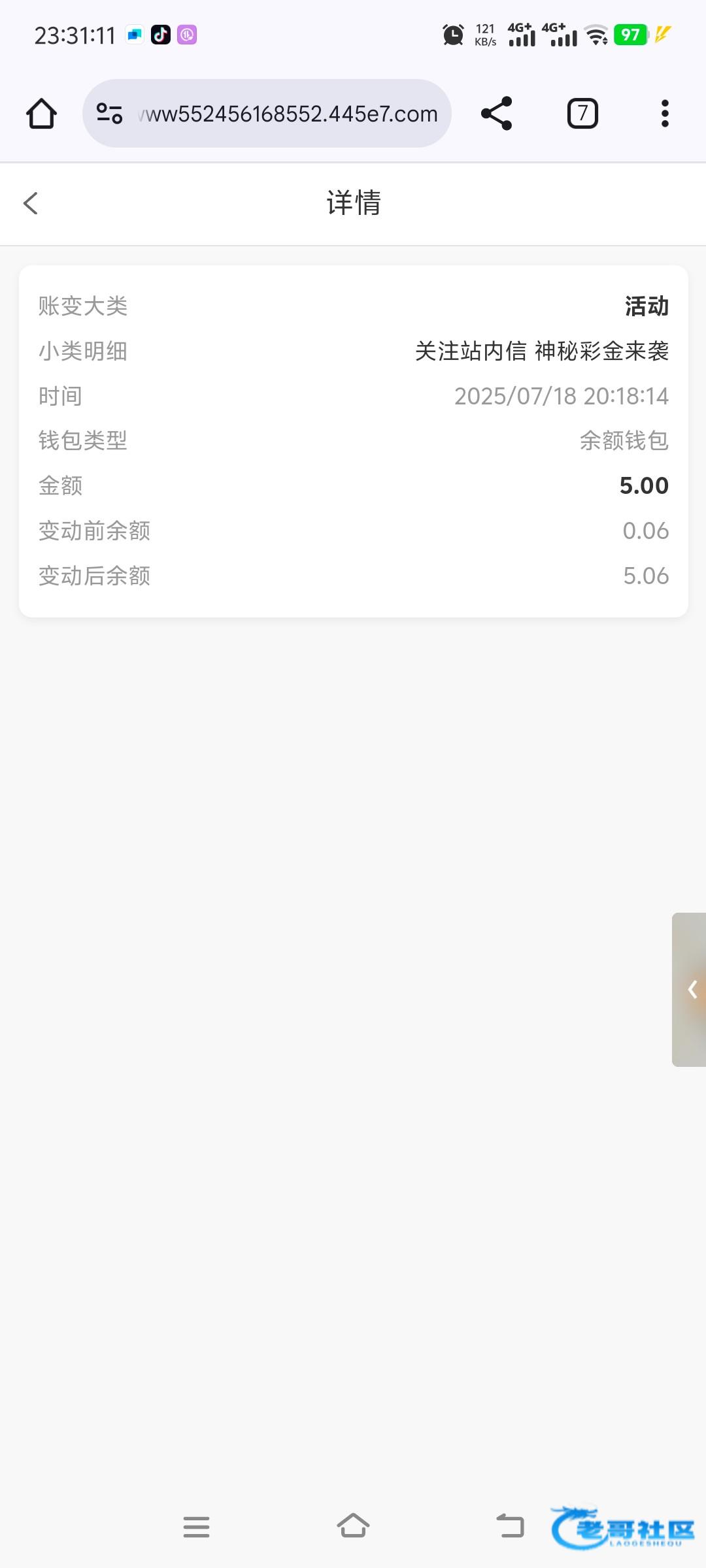Viewport: 706px width, 1568px height.
Task: Go back from the 详情 page
Action: pyautogui.click(x=31, y=203)
